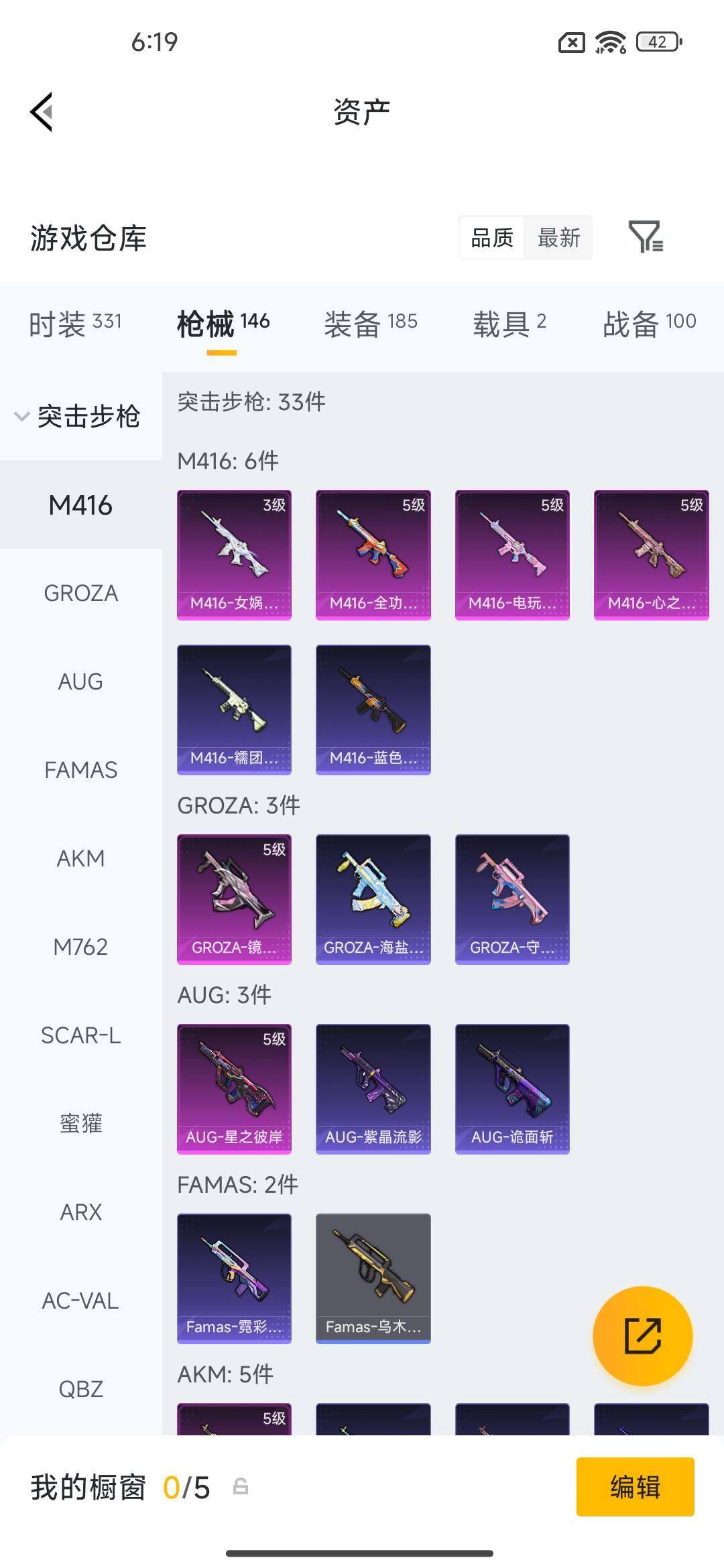Open the Famas-乌木 skin tile
The width and height of the screenshot is (724, 1568).
coord(373,1278)
